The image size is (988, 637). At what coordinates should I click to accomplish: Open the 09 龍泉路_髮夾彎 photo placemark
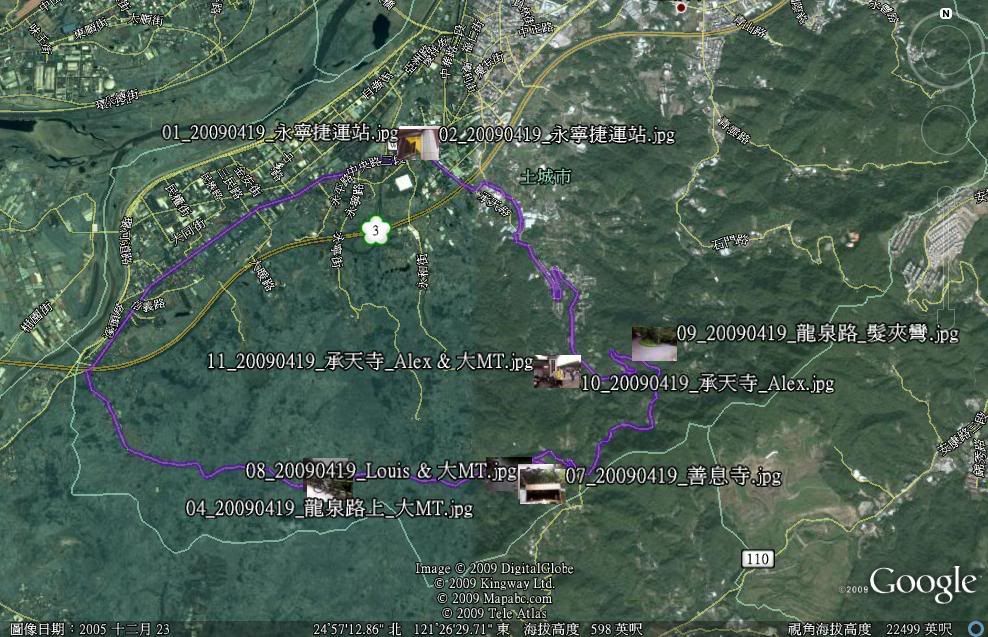tap(654, 343)
